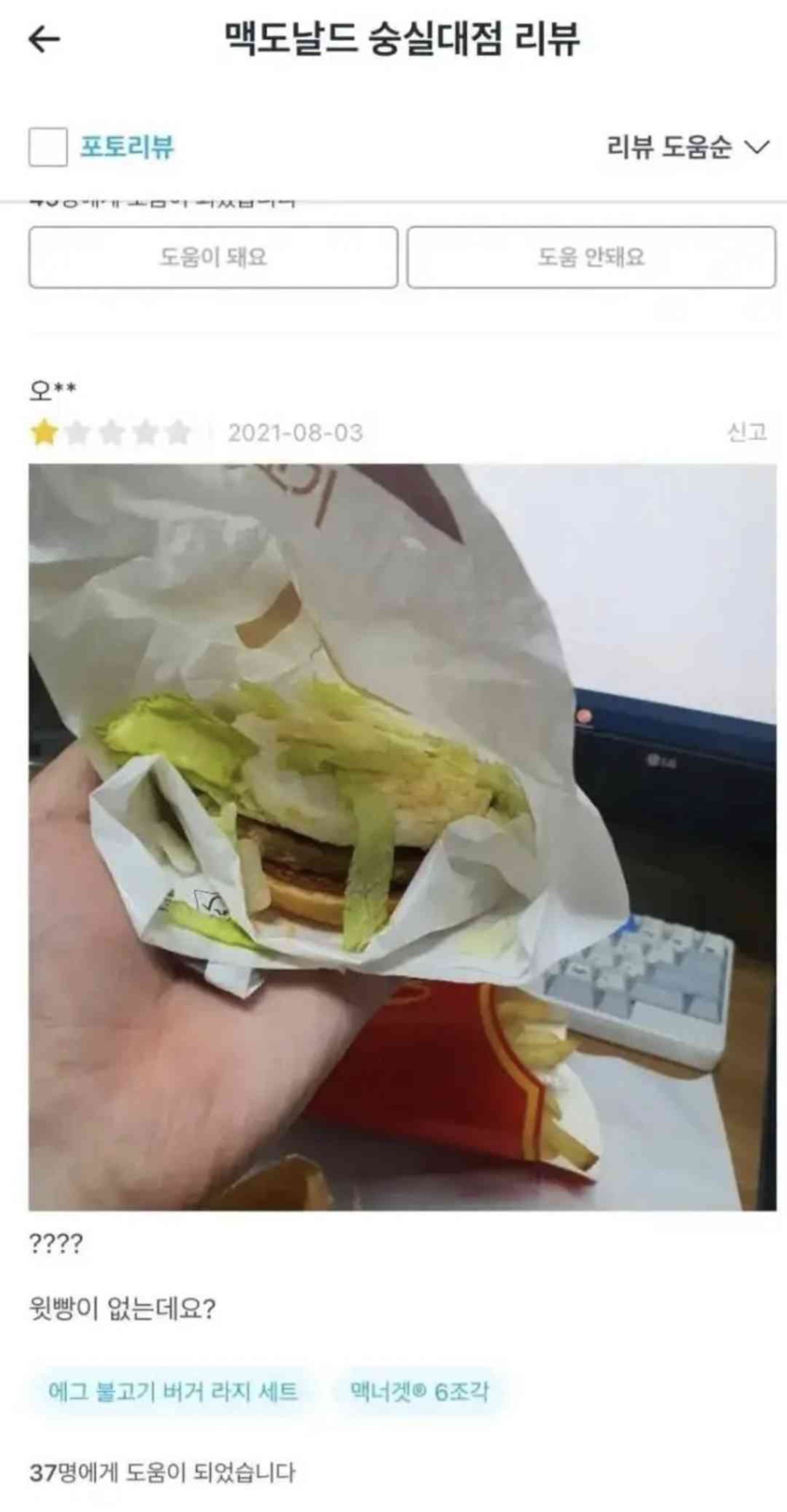Open the burger review photo
Viewport: 787px width, 1512px height.
coord(403,837)
